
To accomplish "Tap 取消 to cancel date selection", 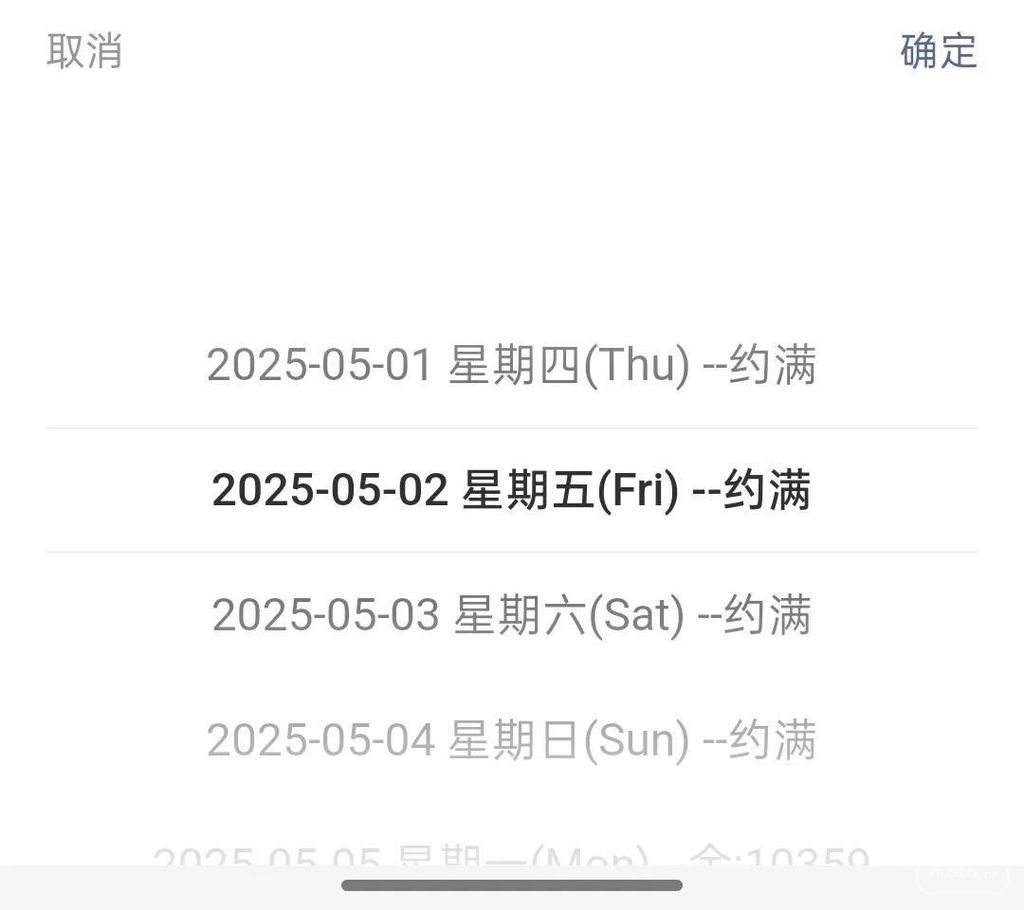I will tap(85, 51).
